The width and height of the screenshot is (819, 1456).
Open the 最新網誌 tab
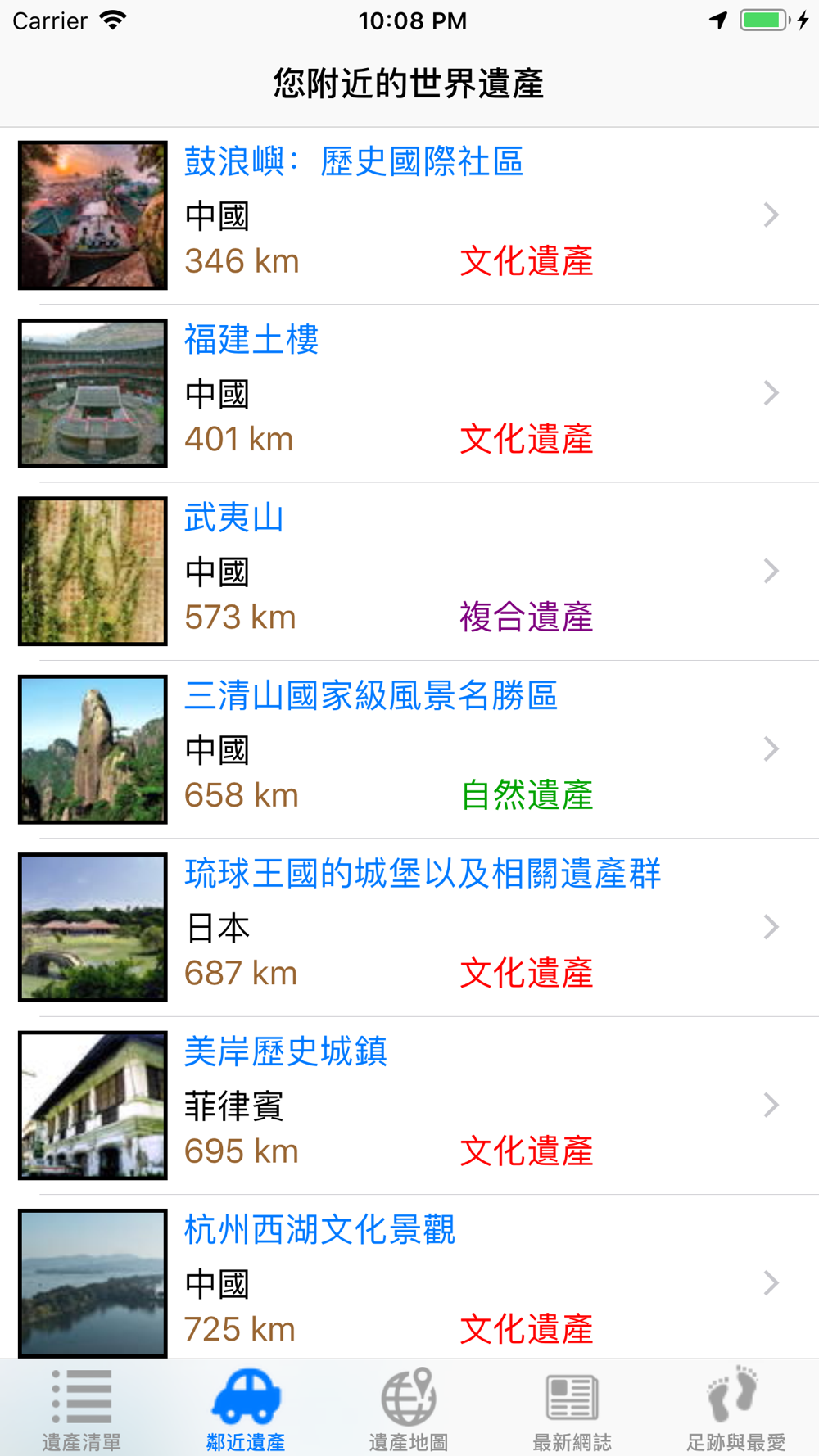click(x=572, y=1409)
